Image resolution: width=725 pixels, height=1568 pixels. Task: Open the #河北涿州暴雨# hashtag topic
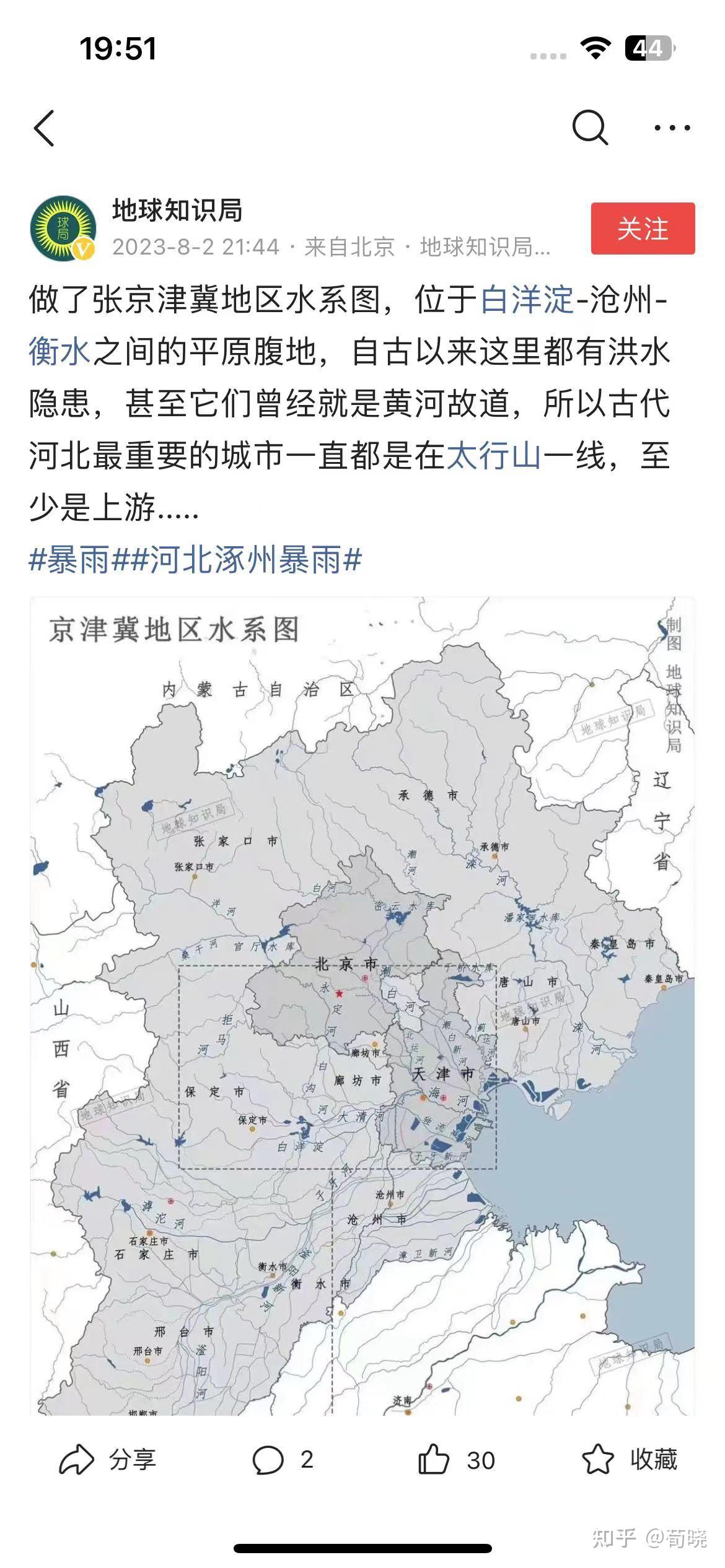tap(247, 560)
